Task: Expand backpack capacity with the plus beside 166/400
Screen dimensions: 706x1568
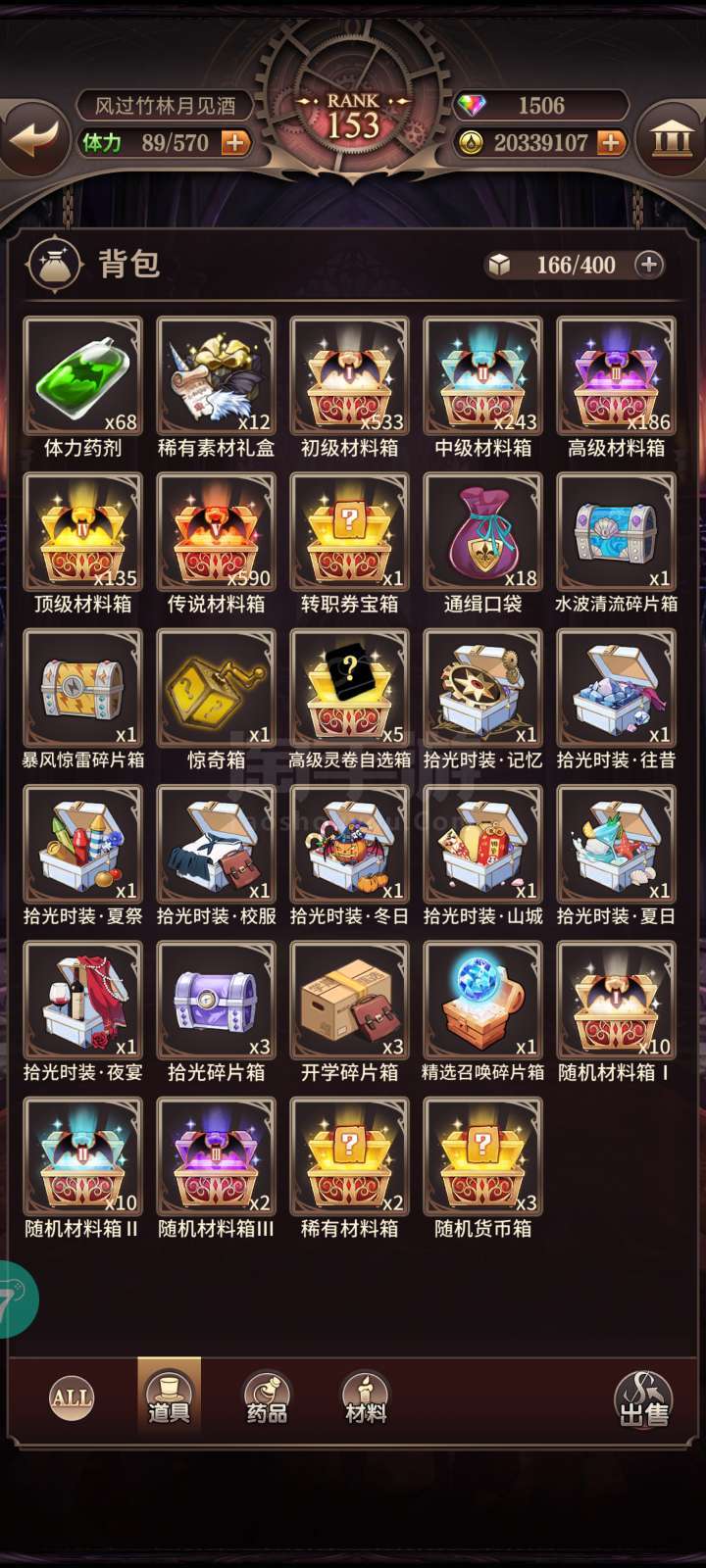Action: click(649, 265)
